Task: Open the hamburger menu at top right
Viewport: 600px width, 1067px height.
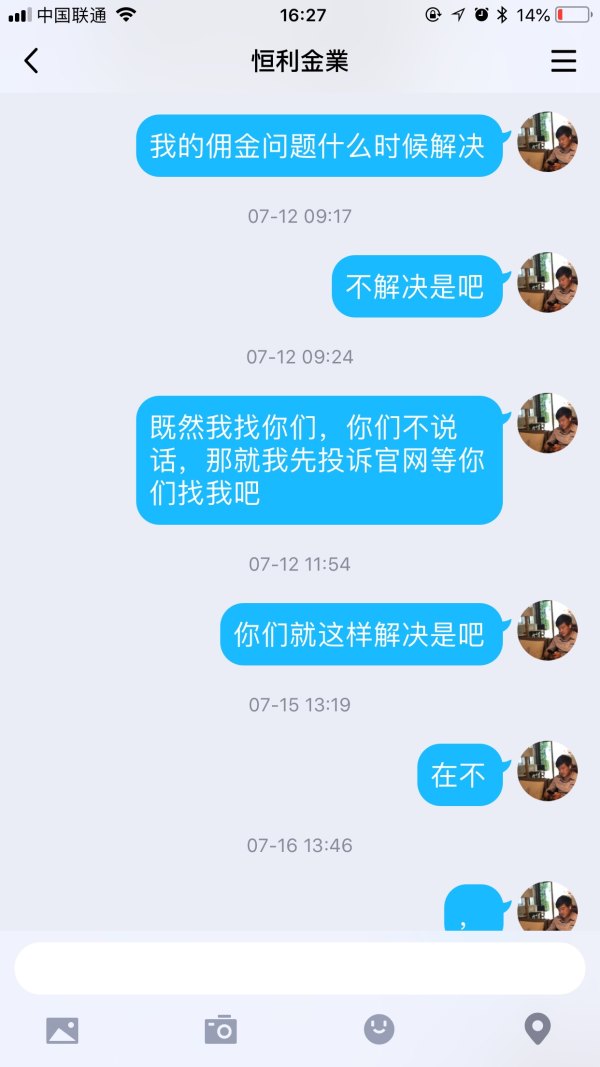Action: point(563,61)
